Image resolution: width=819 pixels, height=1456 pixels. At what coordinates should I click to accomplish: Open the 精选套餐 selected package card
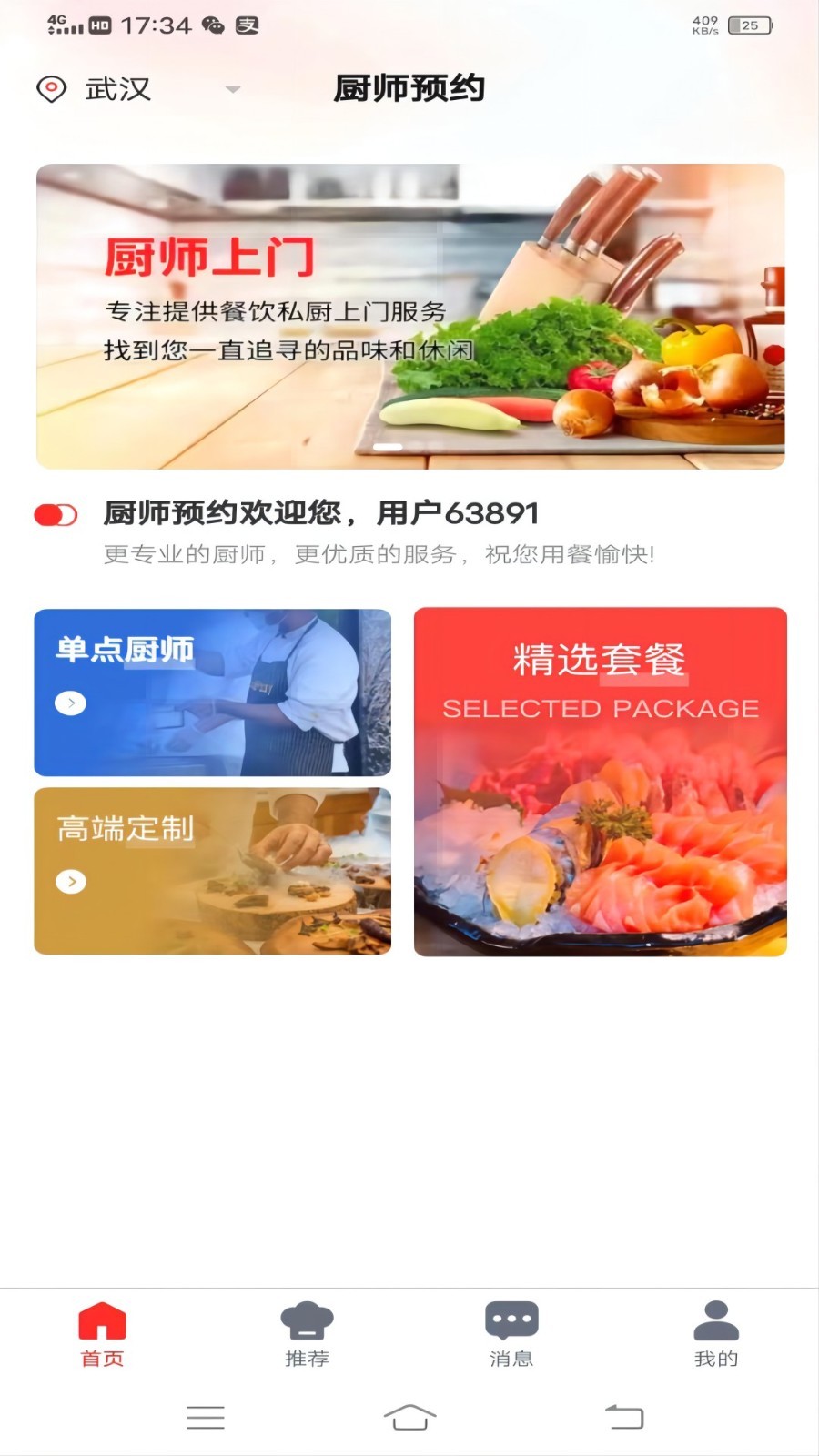point(600,782)
